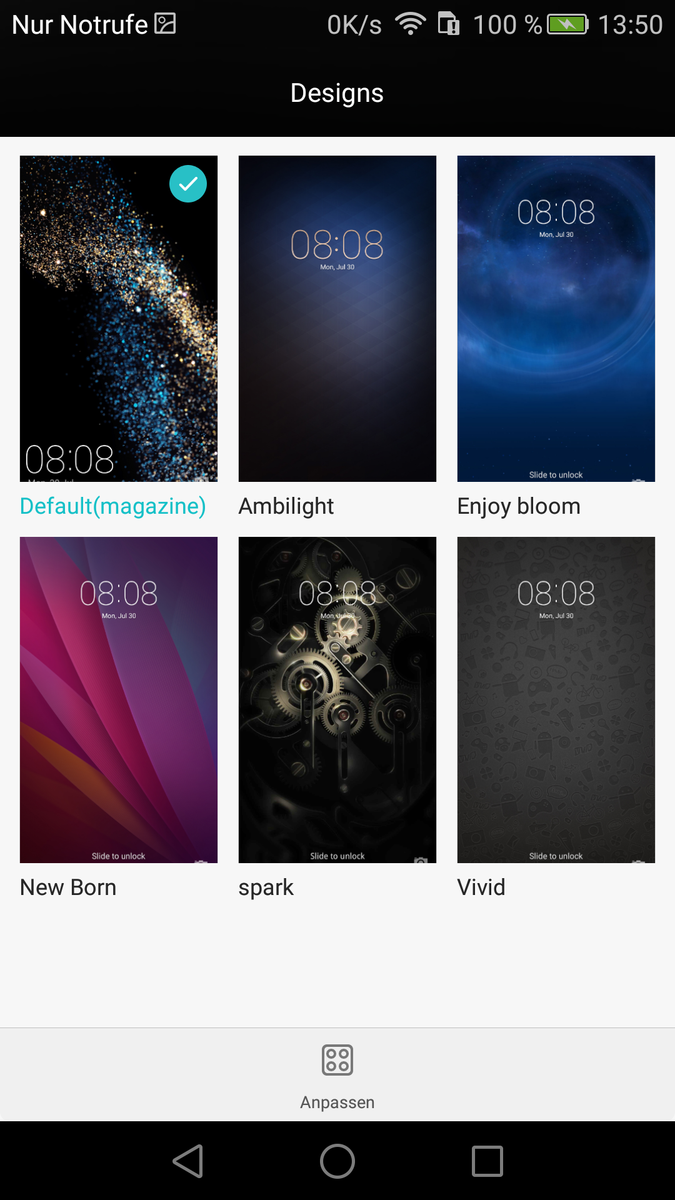Screen dimensions: 675x1200
Task: Go back with the navigation bar
Action: tap(188, 1161)
